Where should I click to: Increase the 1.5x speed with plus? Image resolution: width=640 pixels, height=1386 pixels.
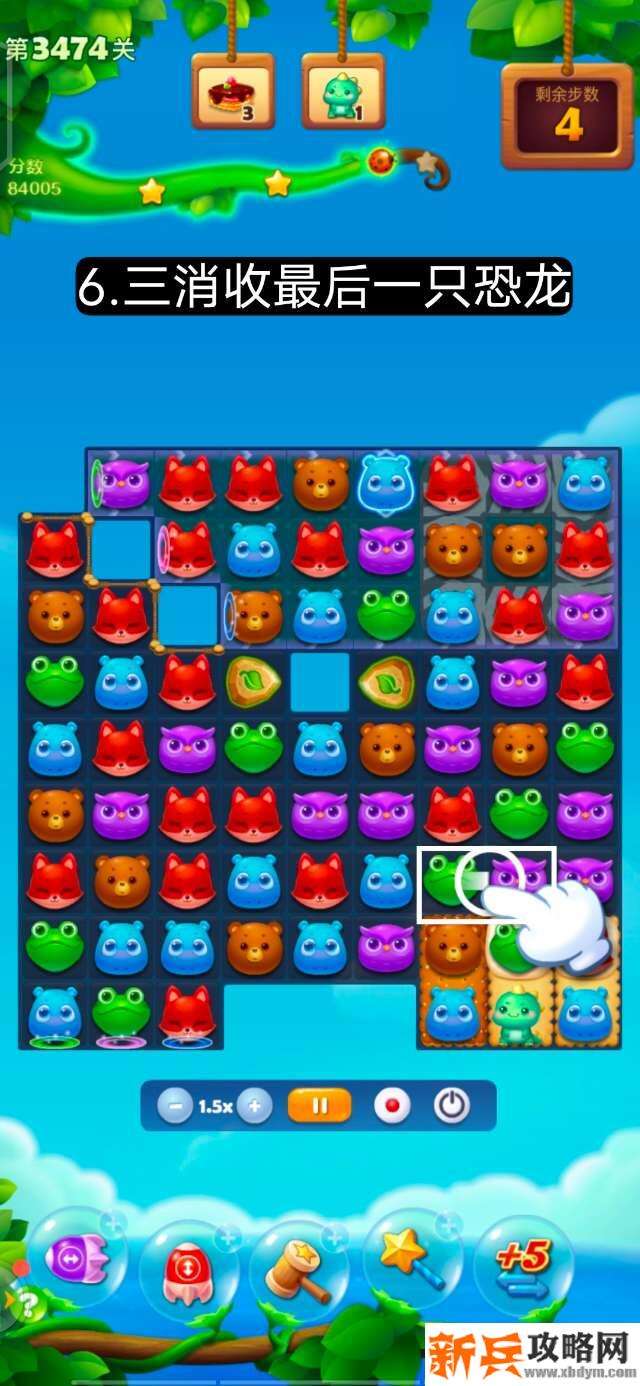[x=255, y=1106]
